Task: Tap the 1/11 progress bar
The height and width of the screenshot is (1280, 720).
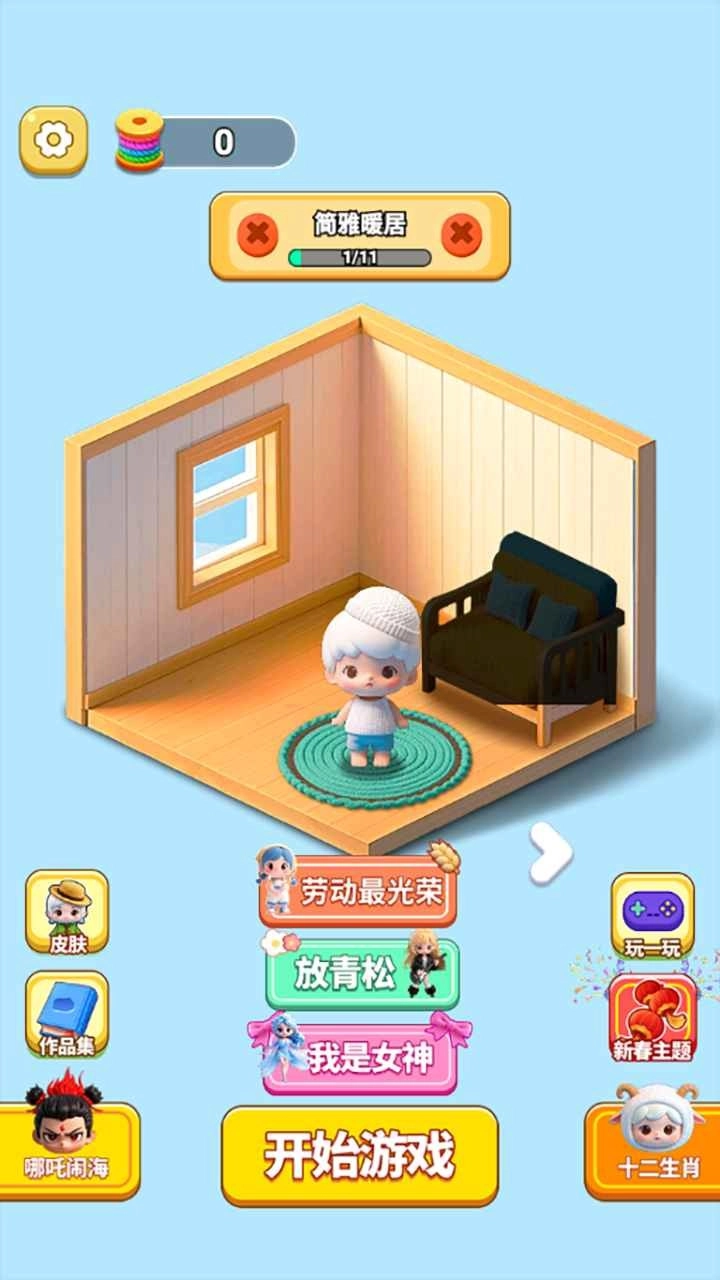Action: pos(360,256)
